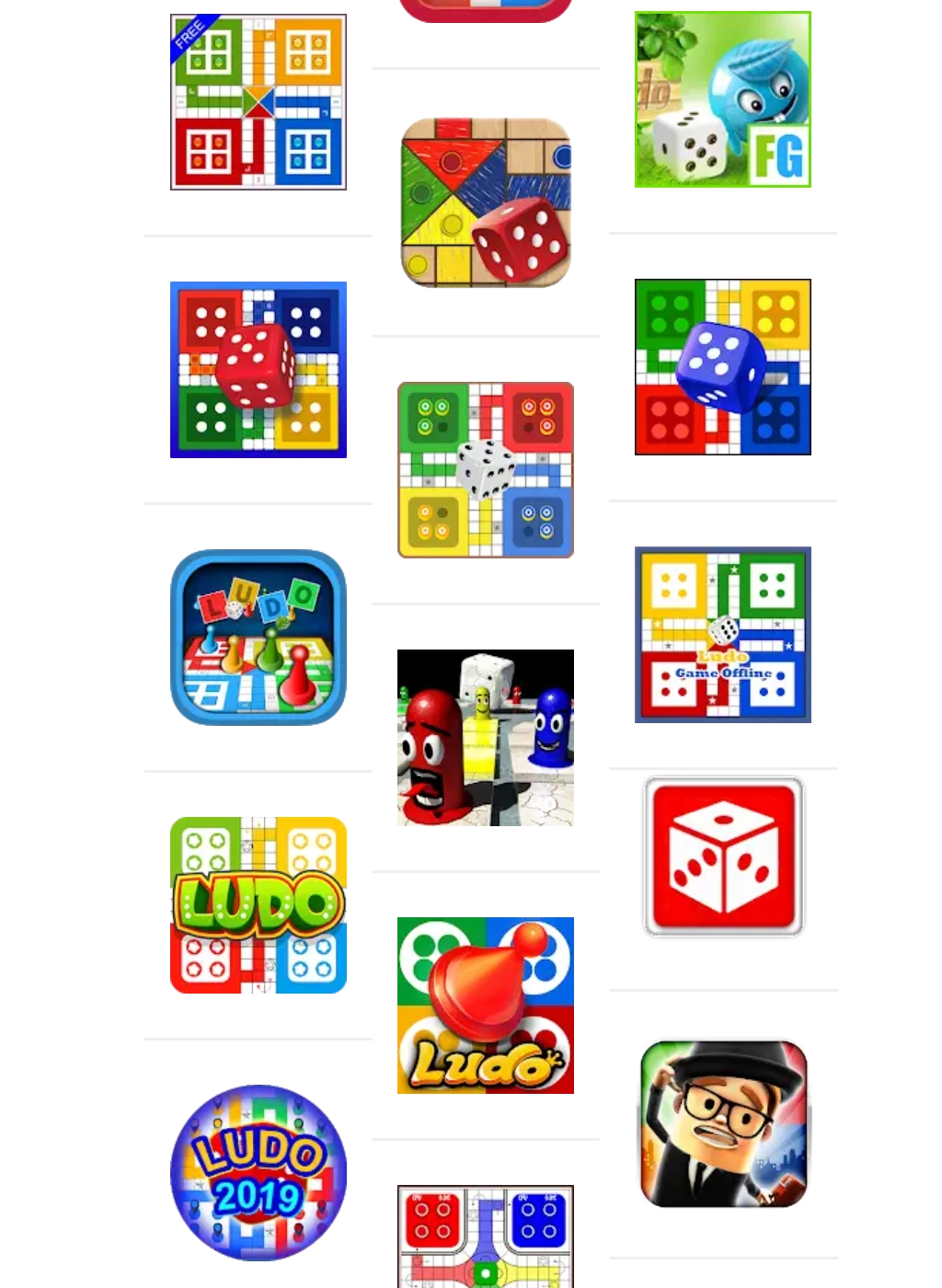Open the Ludo board icon with FREE ribbon

pos(258,102)
